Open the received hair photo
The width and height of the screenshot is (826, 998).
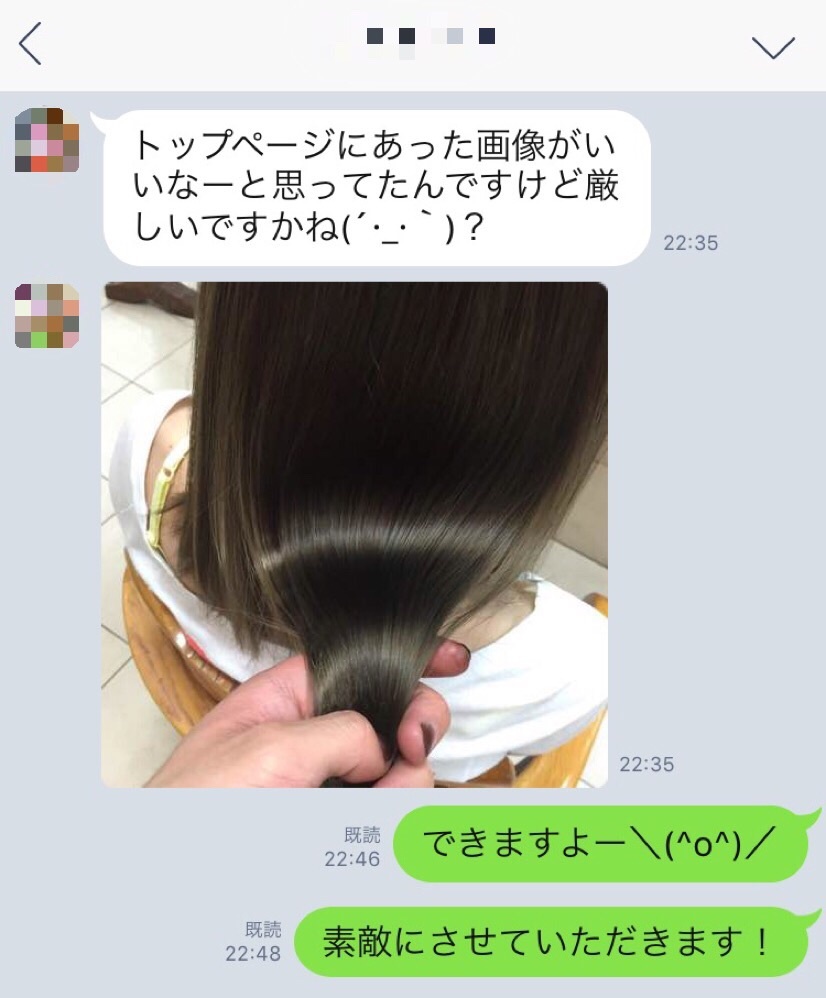click(354, 534)
